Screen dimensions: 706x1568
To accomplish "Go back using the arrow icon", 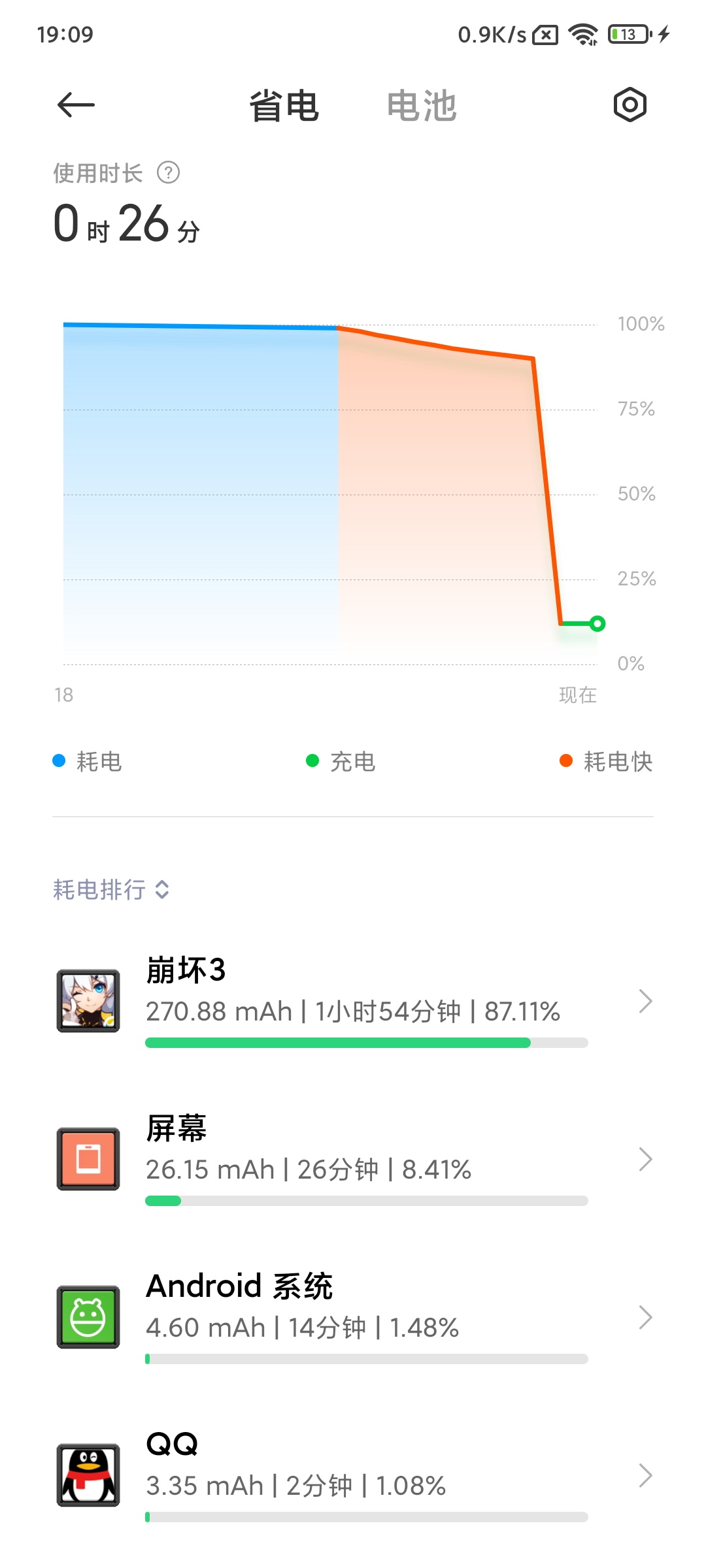I will [76, 105].
